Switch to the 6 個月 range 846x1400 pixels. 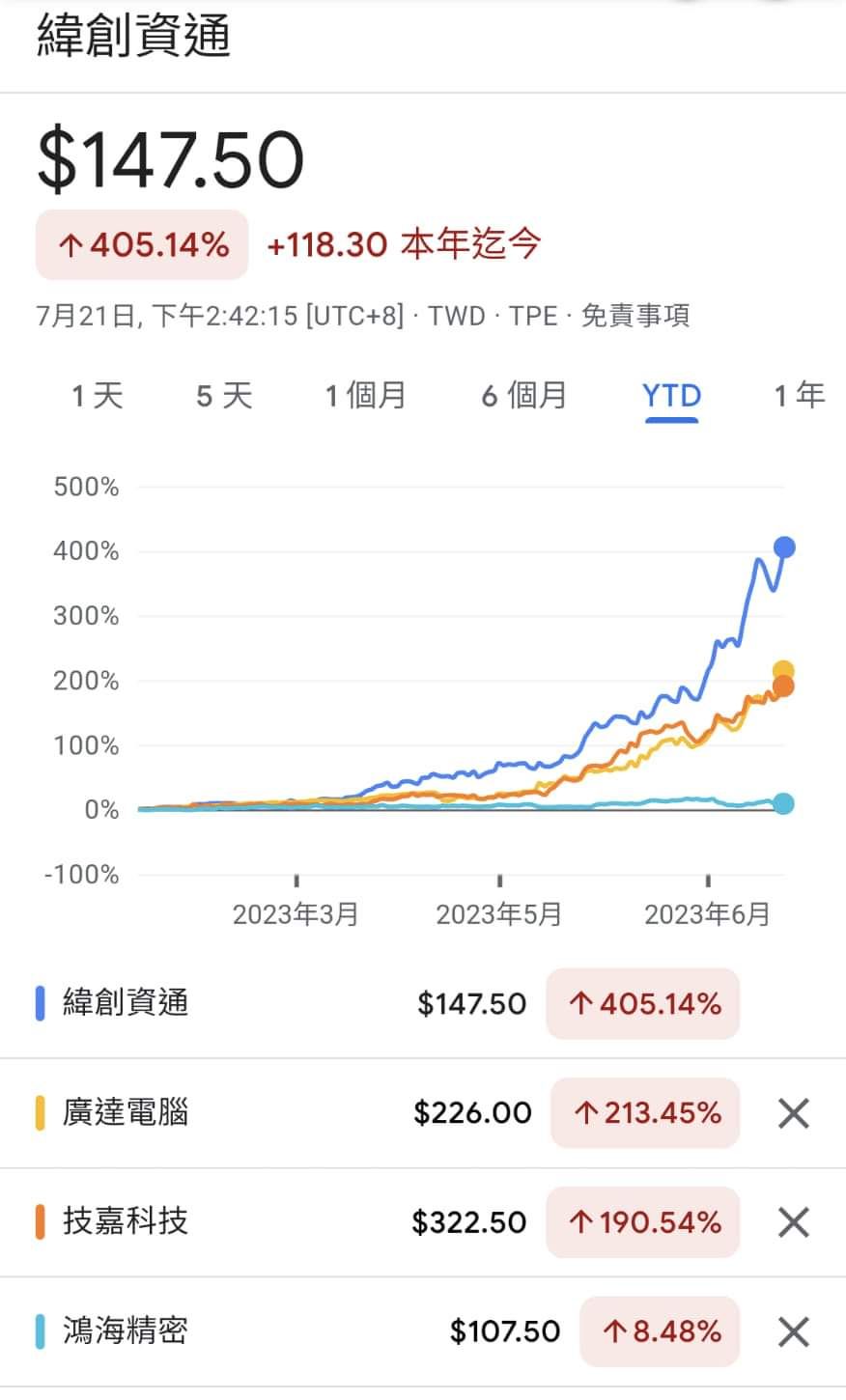coord(523,396)
